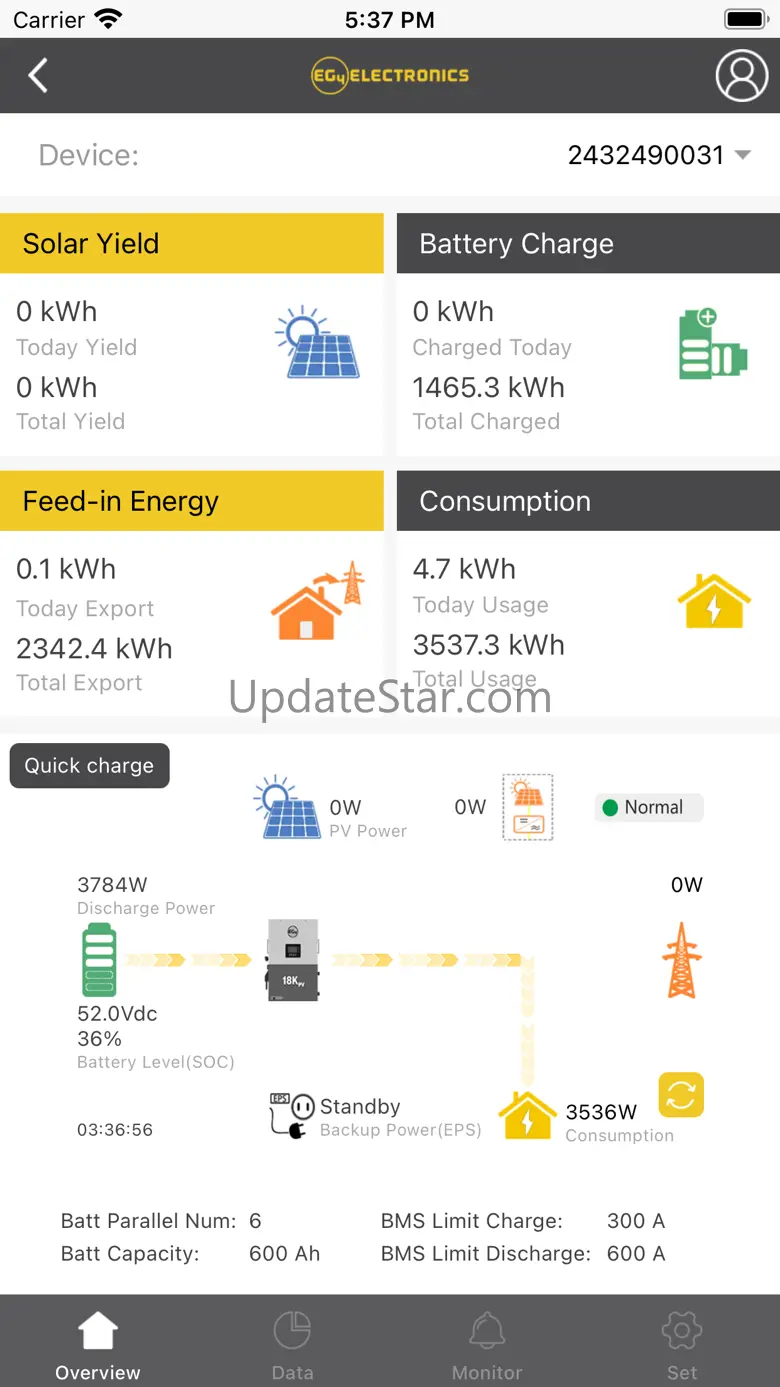The width and height of the screenshot is (780, 1387).
Task: Switch to the Data tab
Action: 292,1345
